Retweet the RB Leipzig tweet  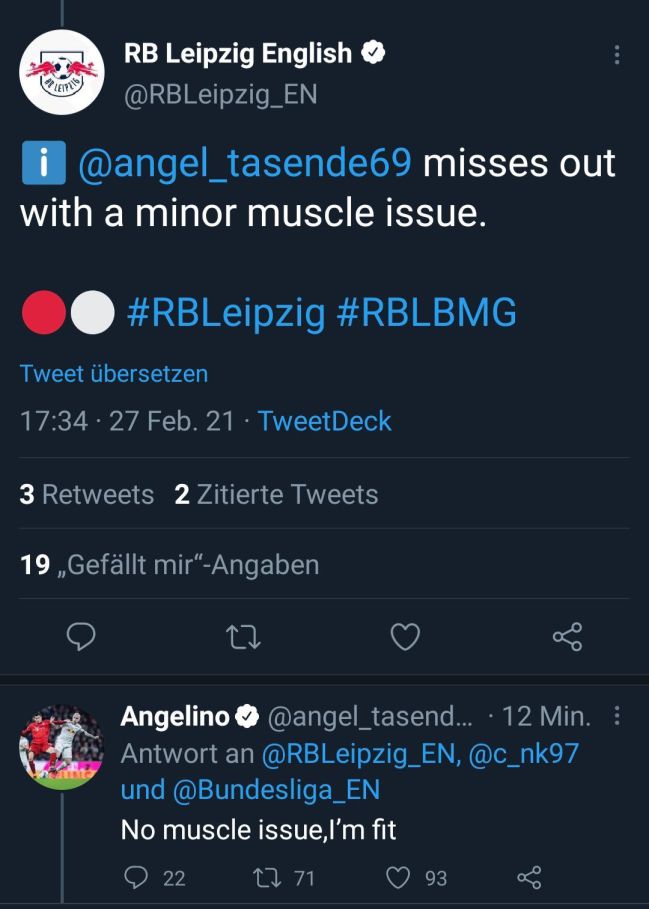click(x=243, y=636)
